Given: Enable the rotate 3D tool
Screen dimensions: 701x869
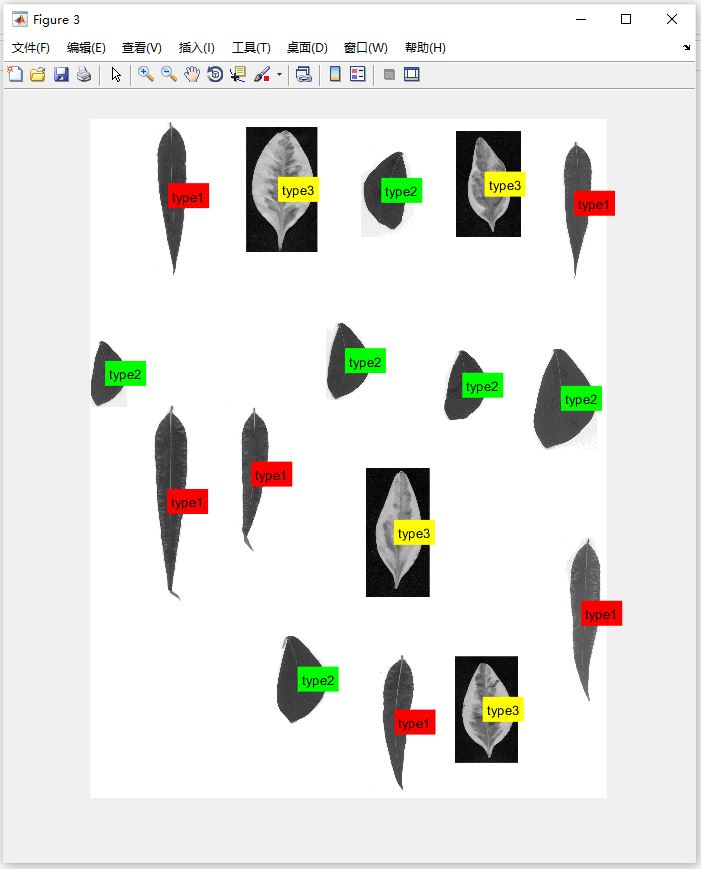Looking at the screenshot, I should pyautogui.click(x=215, y=74).
